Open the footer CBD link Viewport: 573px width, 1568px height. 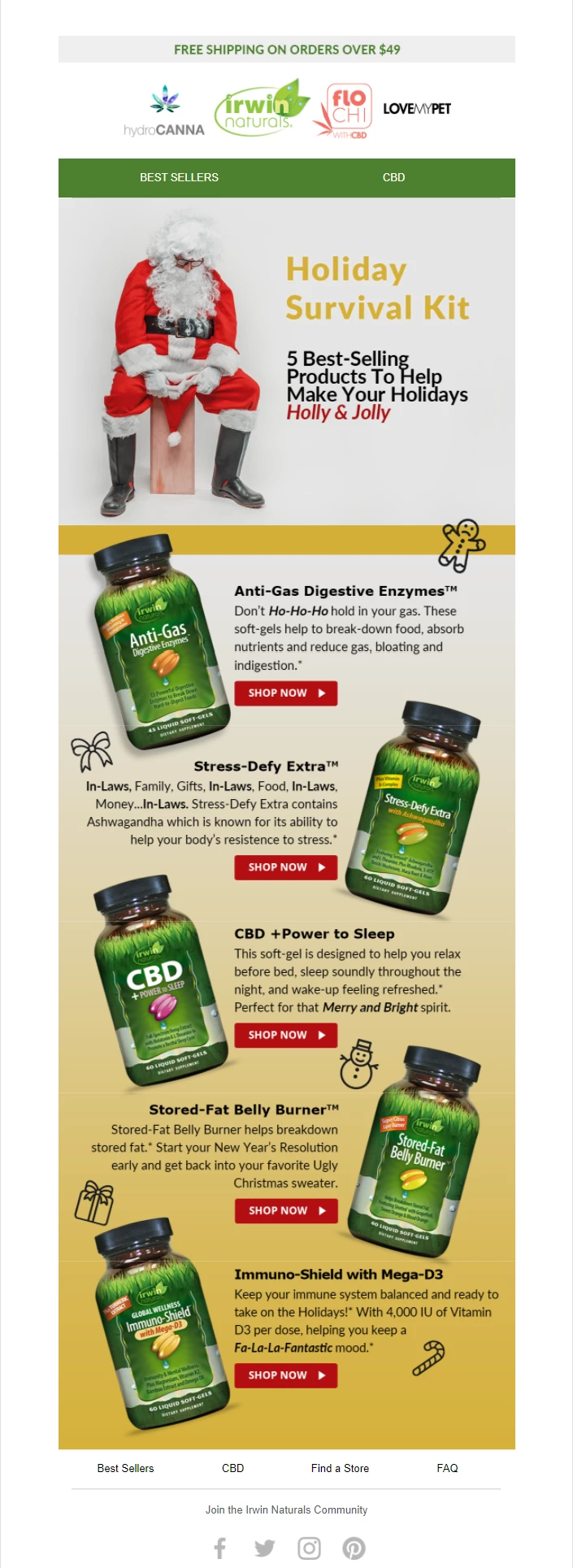[x=233, y=1468]
